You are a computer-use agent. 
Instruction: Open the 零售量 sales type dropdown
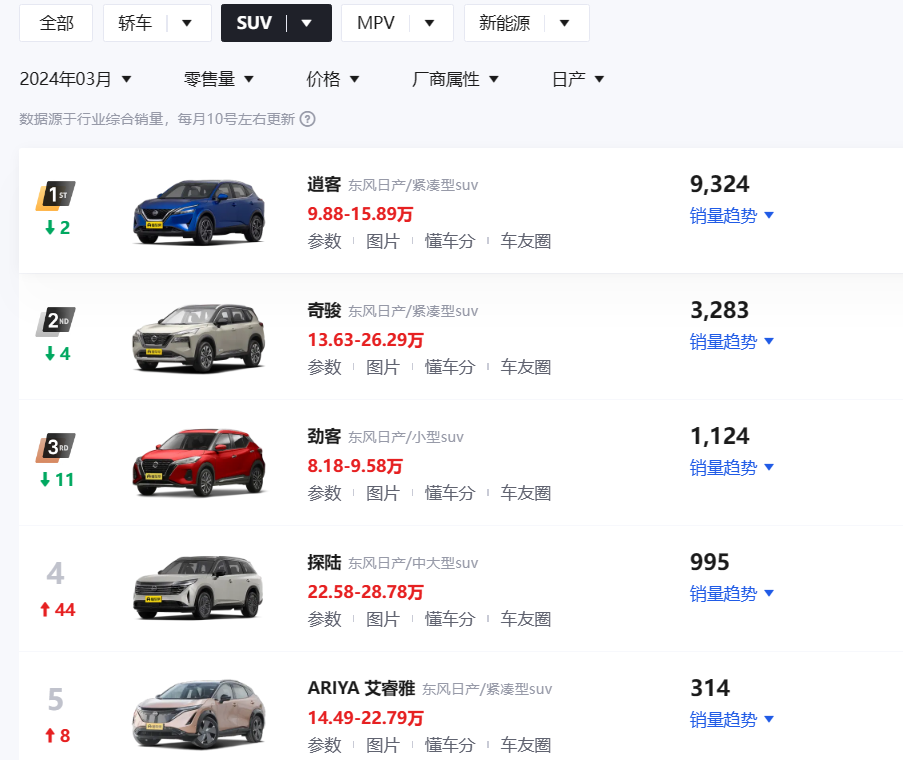tap(219, 79)
